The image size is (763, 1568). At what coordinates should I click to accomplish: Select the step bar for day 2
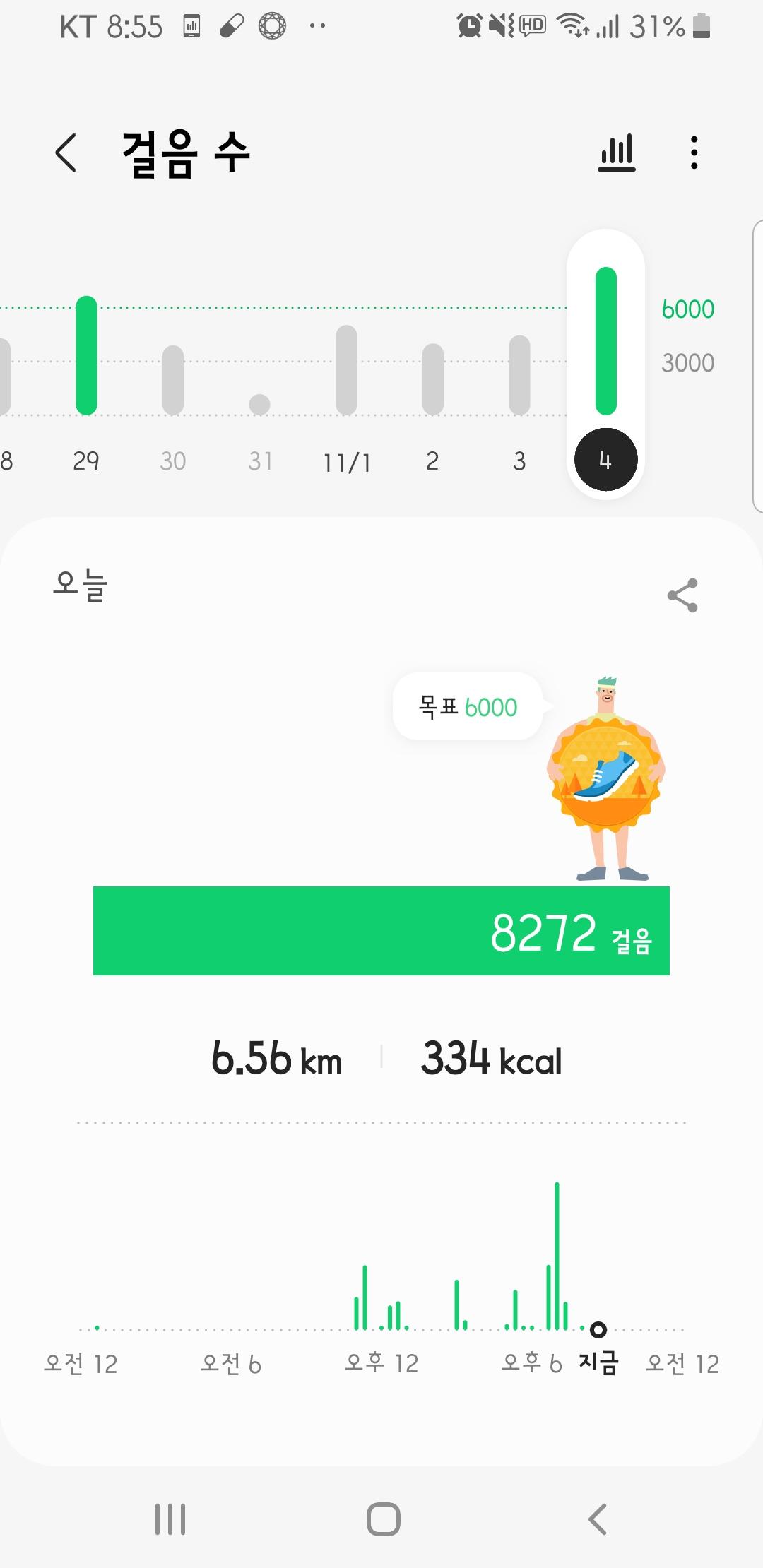click(x=433, y=379)
